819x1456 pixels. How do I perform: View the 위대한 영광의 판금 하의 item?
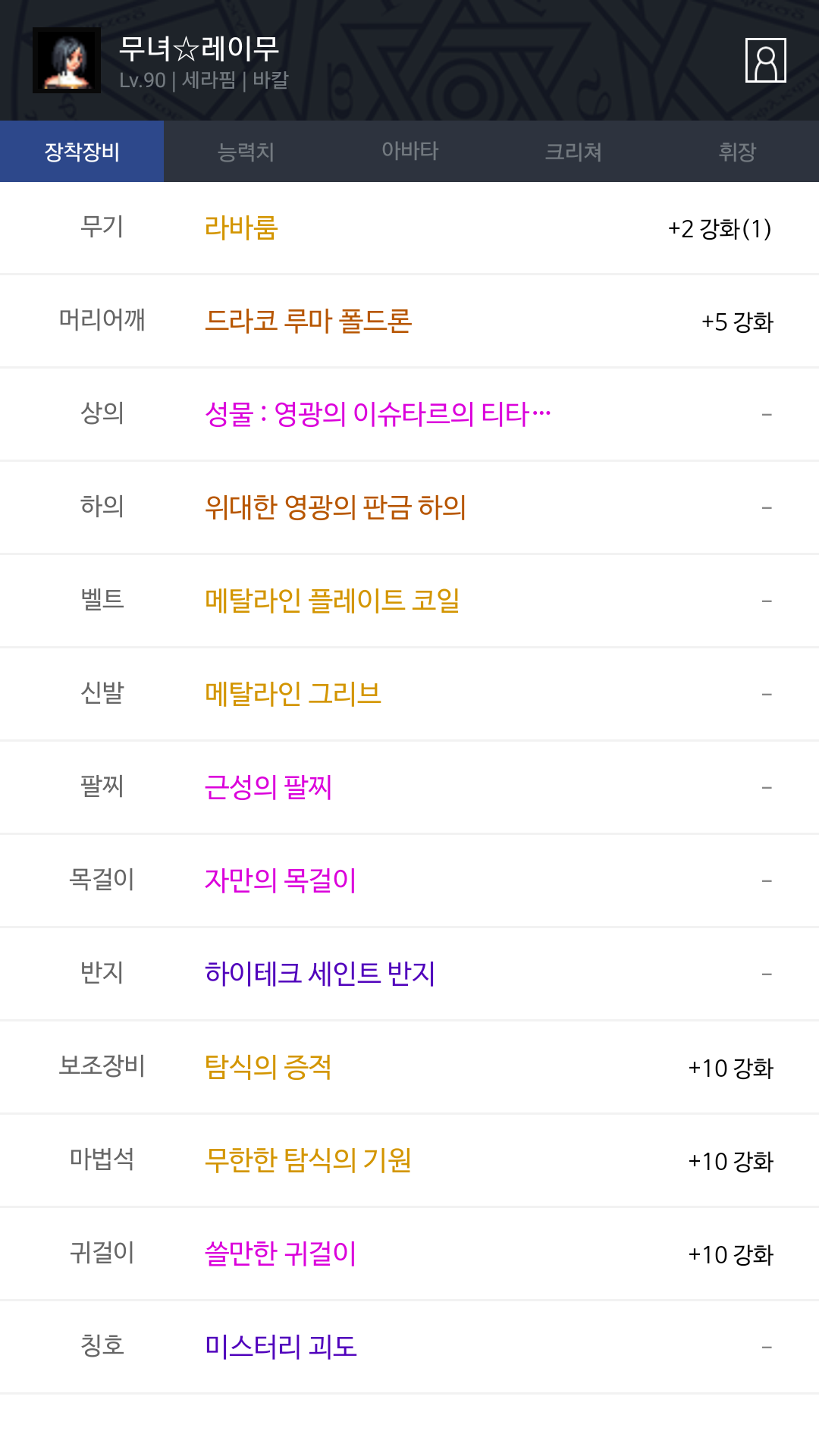pos(335,507)
